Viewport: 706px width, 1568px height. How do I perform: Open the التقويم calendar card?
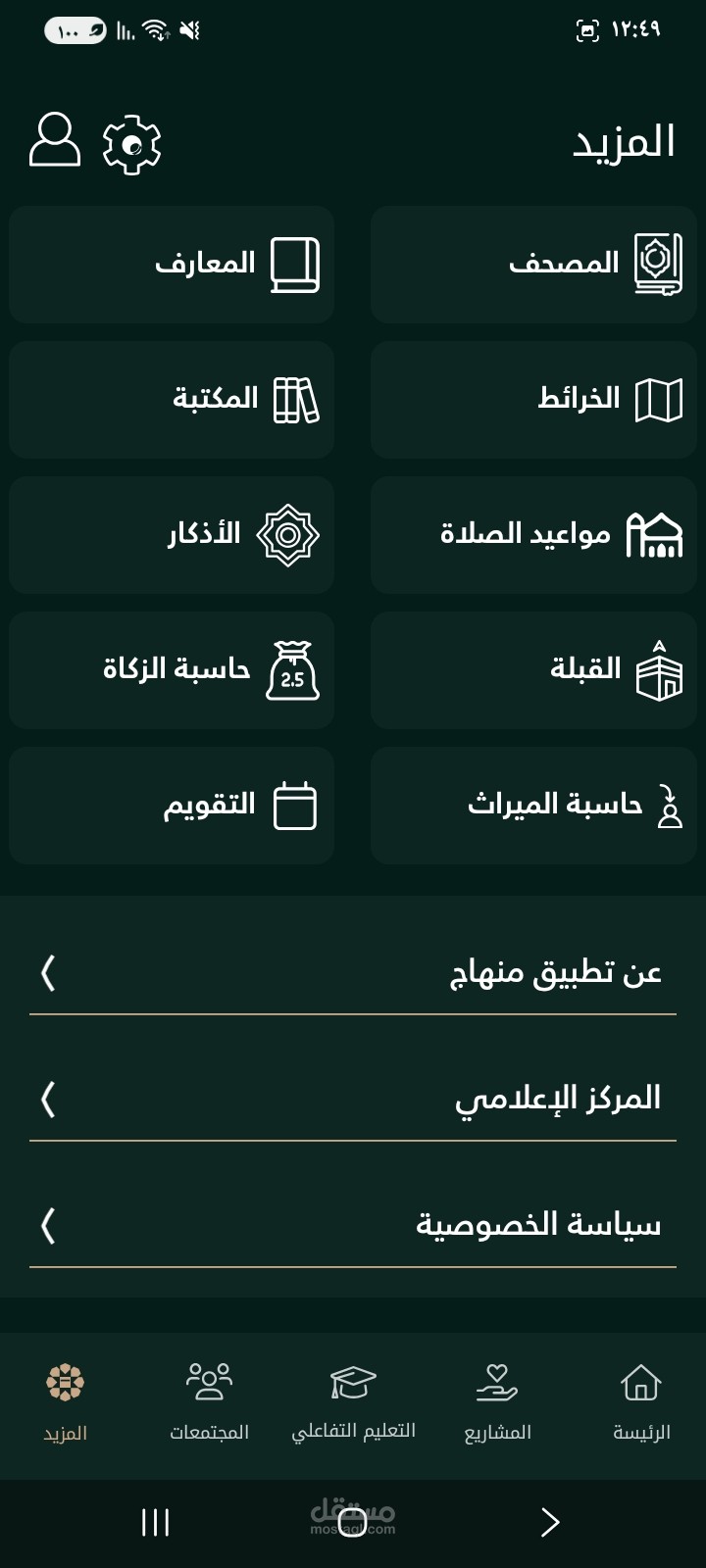[x=172, y=805]
